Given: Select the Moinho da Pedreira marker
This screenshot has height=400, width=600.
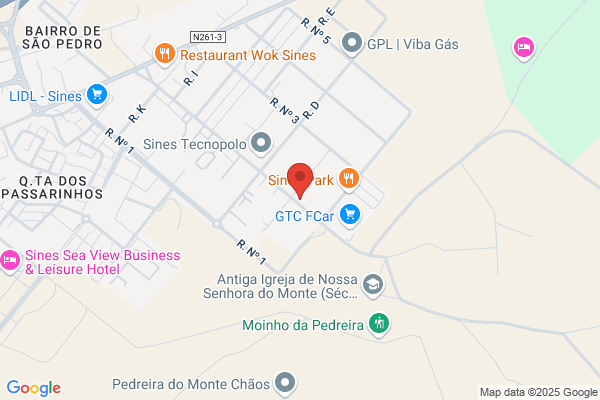Looking at the screenshot, I should 379,324.
